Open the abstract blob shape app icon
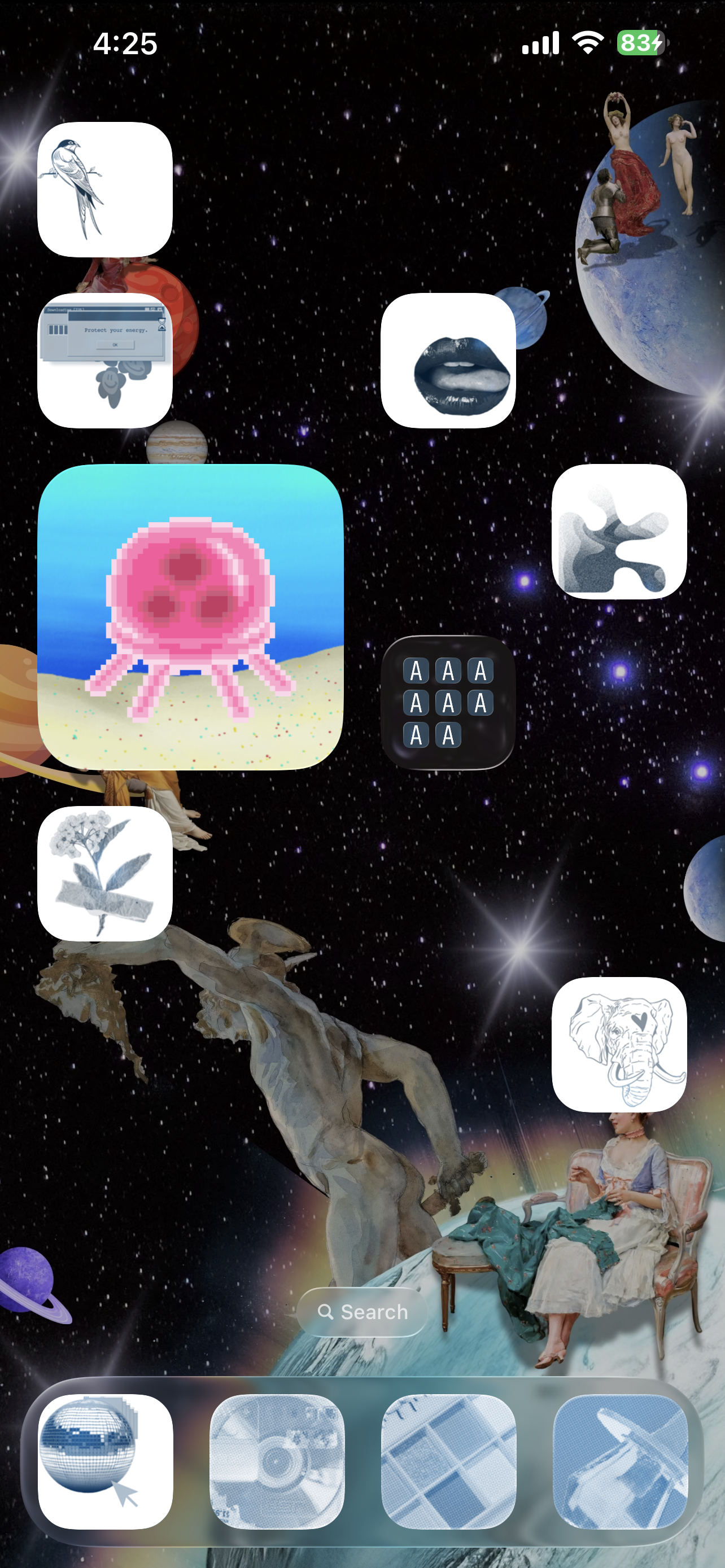 619,531
